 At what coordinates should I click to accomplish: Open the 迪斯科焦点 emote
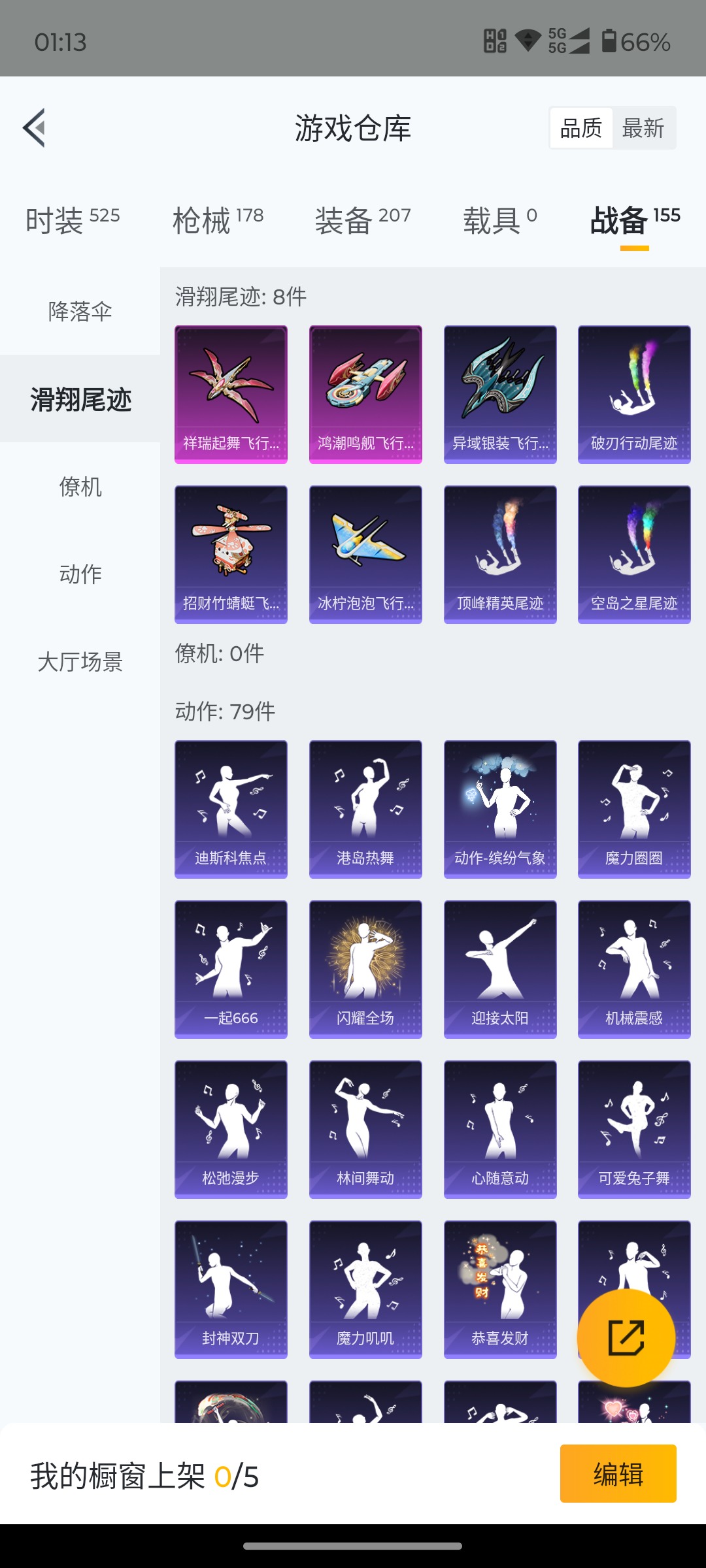(x=231, y=809)
